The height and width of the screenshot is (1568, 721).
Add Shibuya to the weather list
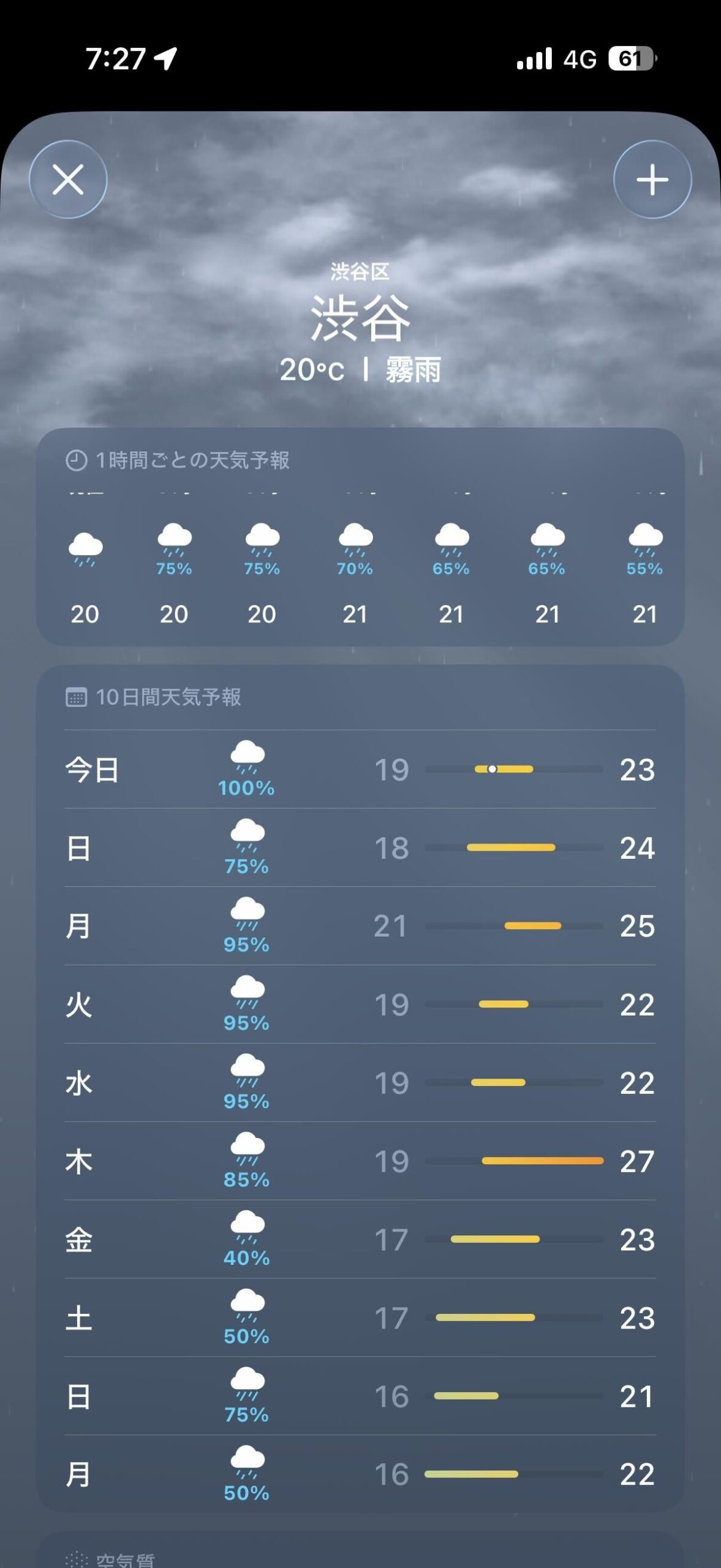(x=652, y=179)
